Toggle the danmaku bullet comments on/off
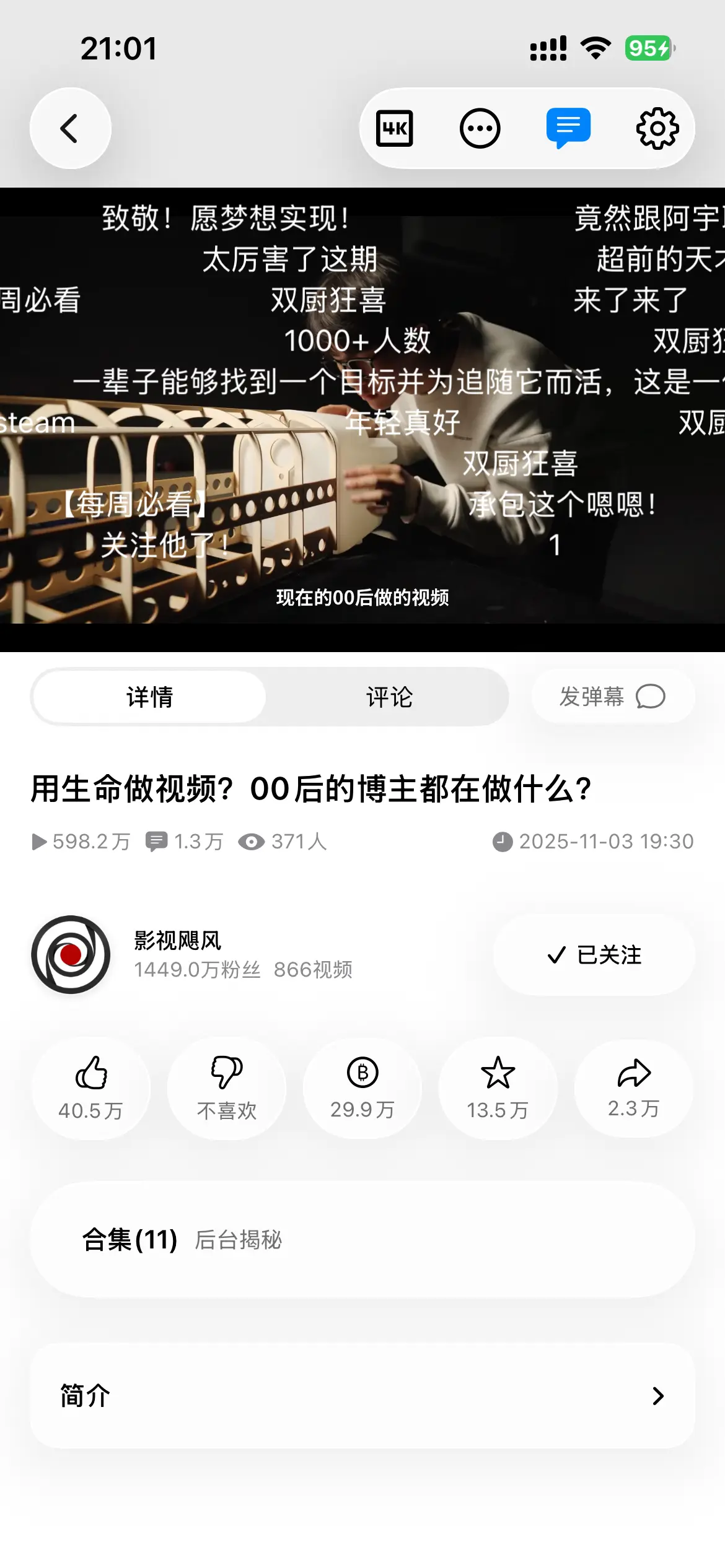This screenshot has height=1568, width=725. coord(568,128)
